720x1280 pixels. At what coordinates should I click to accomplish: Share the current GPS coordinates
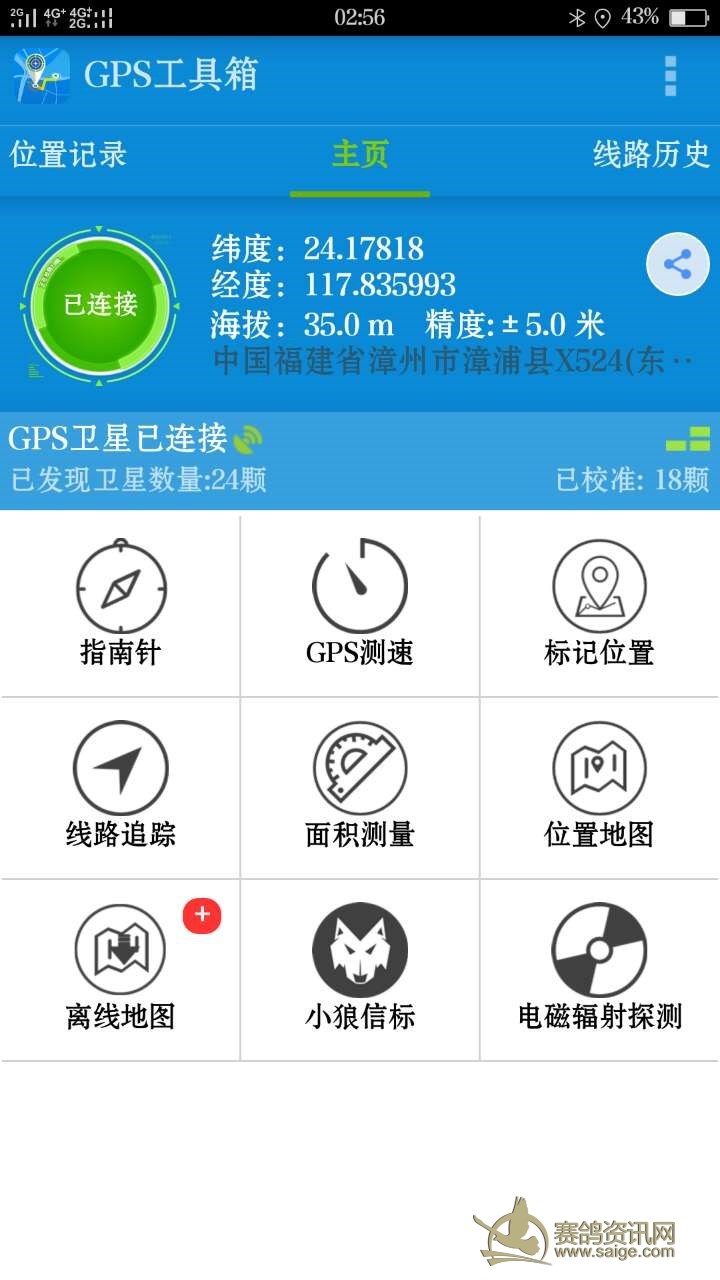(x=678, y=265)
